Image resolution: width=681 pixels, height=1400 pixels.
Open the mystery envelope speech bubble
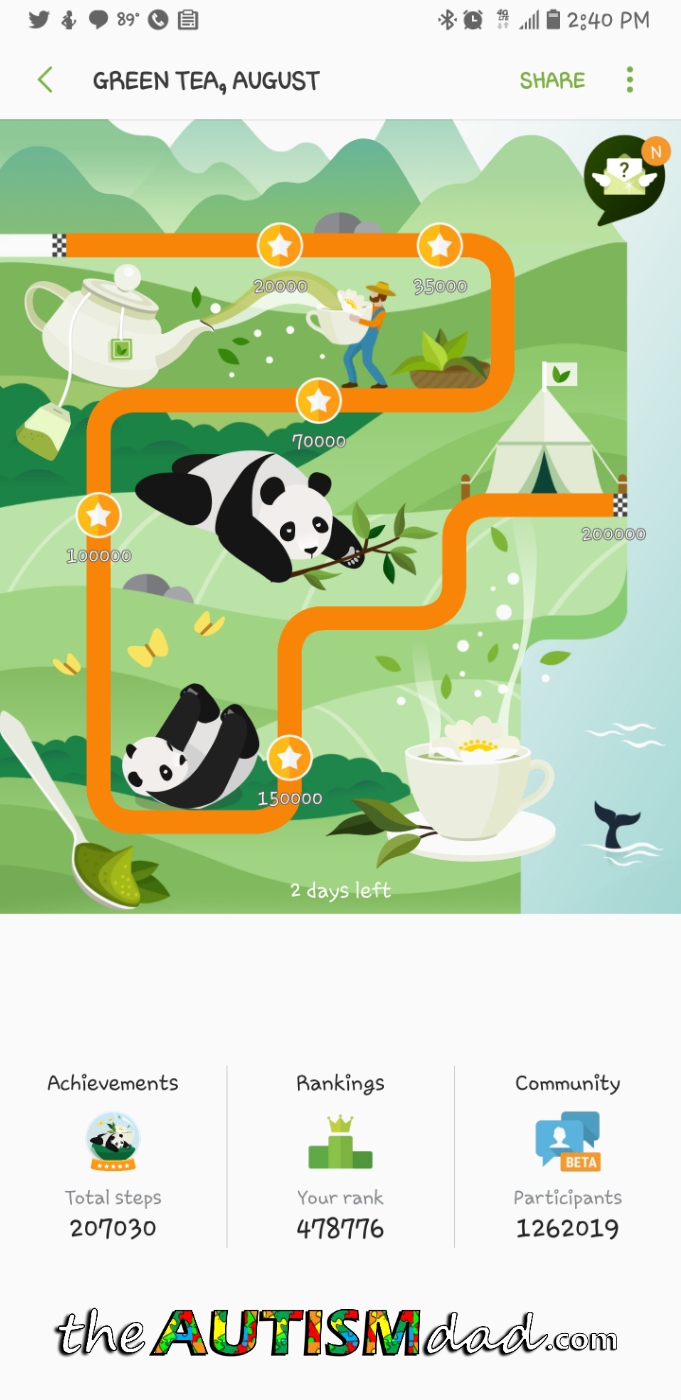624,178
